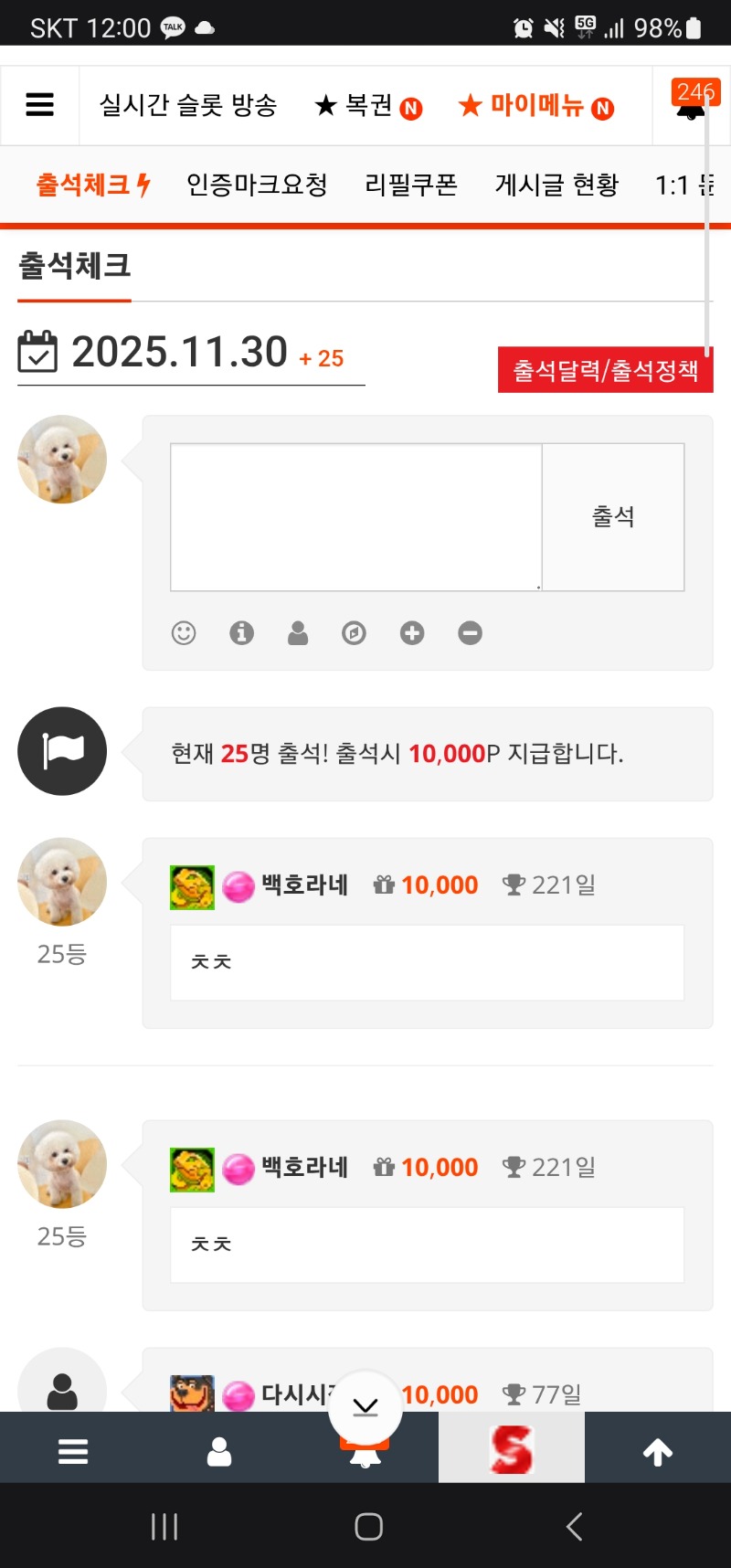Select the 게시글 현황 tab
This screenshot has height=1568, width=731.
coord(556,185)
